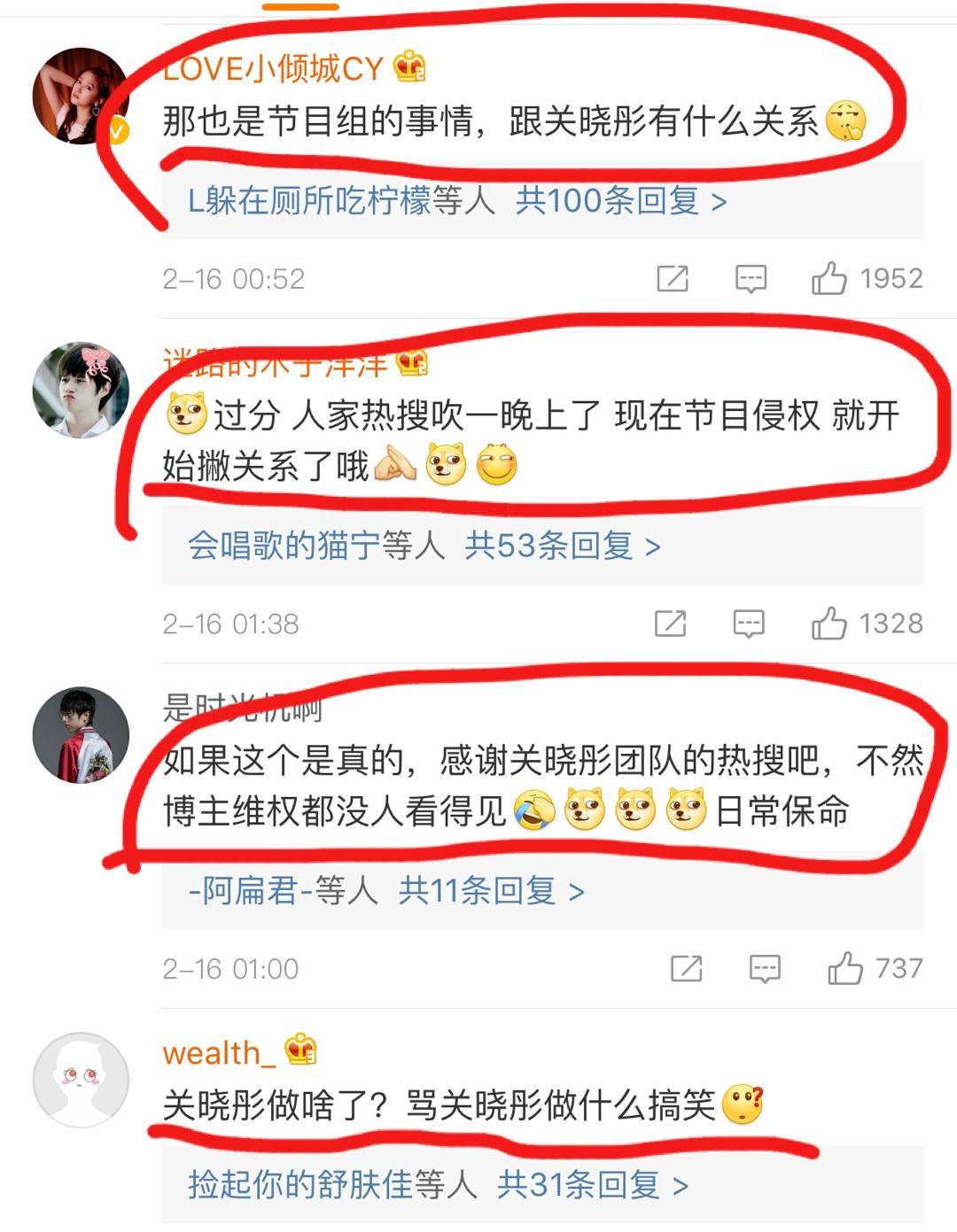957x1232 pixels.
Task: Open 共31条回复 under wealth_'s comment
Action: (x=592, y=1184)
